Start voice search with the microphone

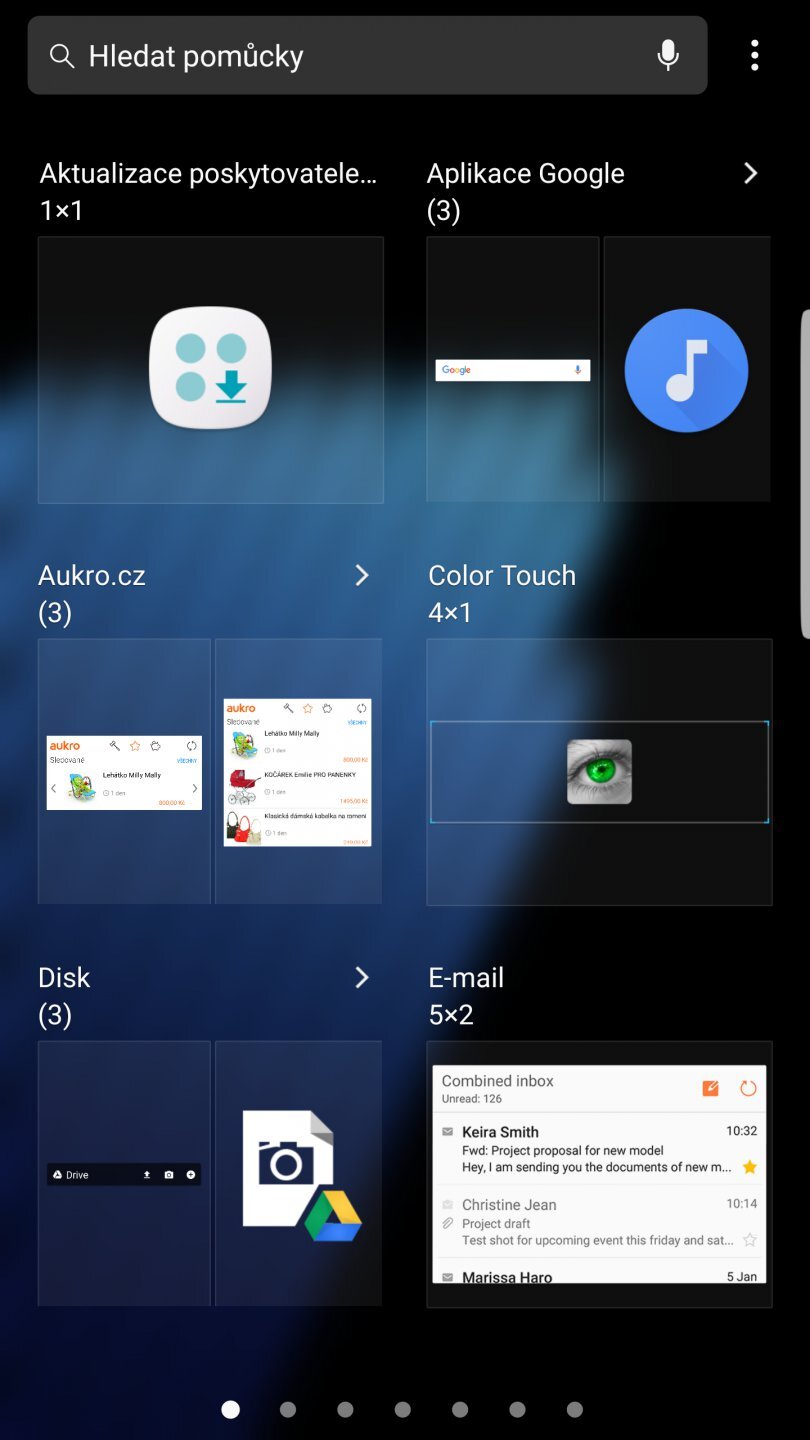click(668, 56)
